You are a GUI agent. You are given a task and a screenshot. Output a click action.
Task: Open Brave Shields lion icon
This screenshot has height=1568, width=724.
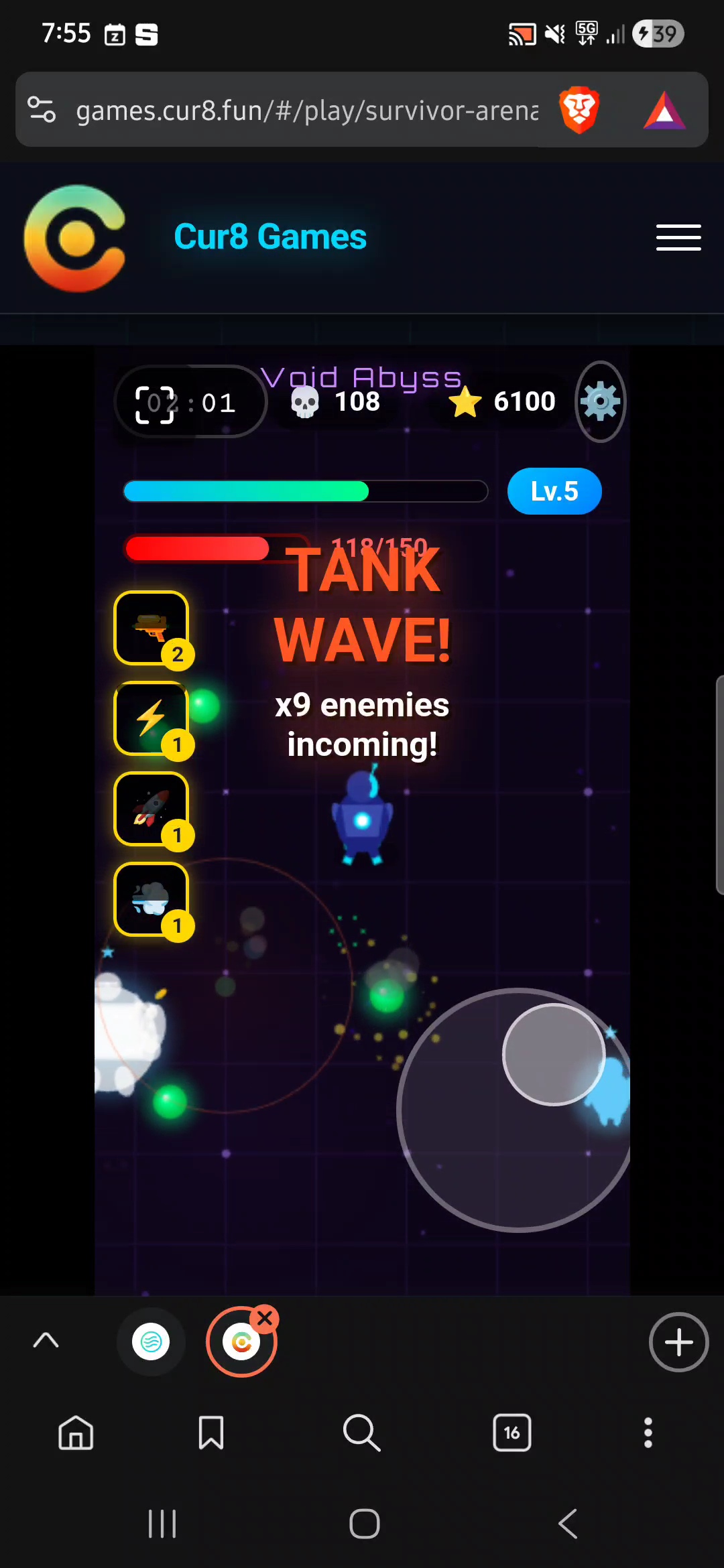point(579,110)
